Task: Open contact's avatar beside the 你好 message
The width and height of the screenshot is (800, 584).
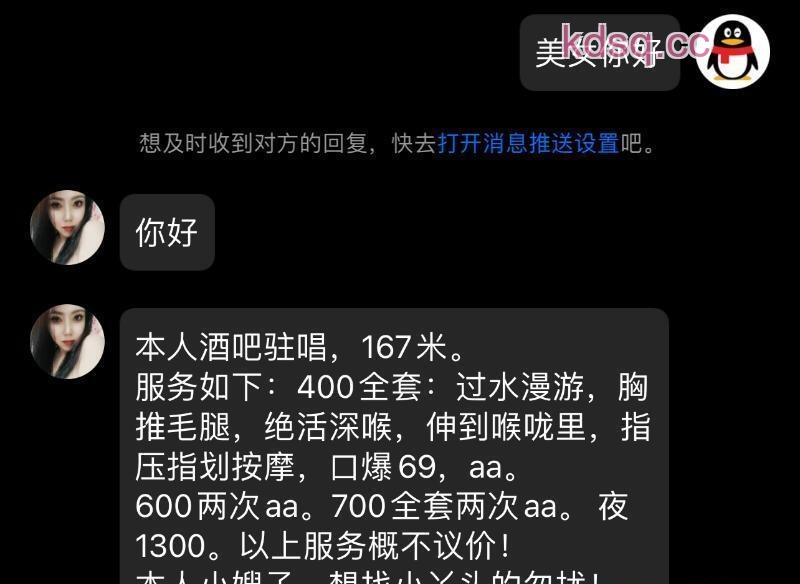Action: coord(67,228)
